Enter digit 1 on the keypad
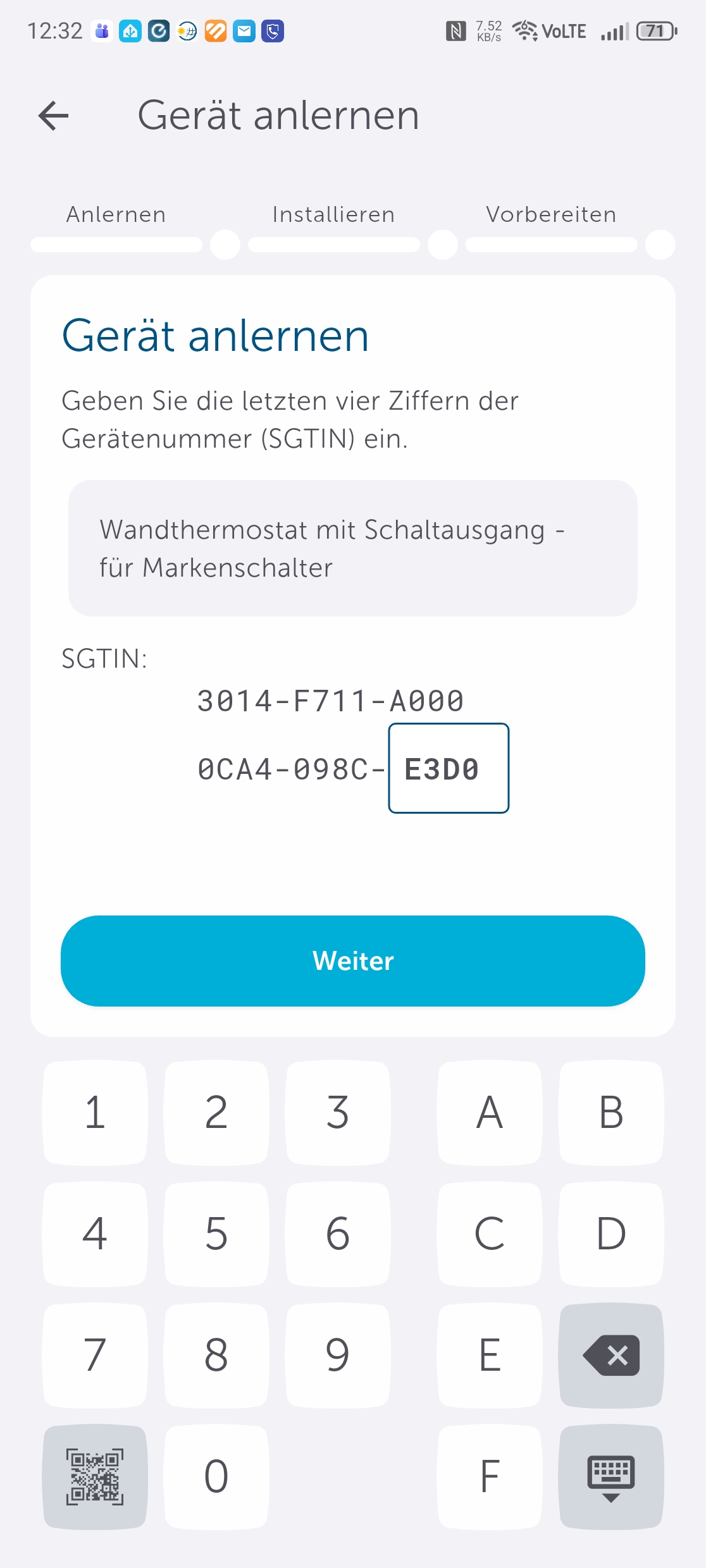 click(x=95, y=1112)
